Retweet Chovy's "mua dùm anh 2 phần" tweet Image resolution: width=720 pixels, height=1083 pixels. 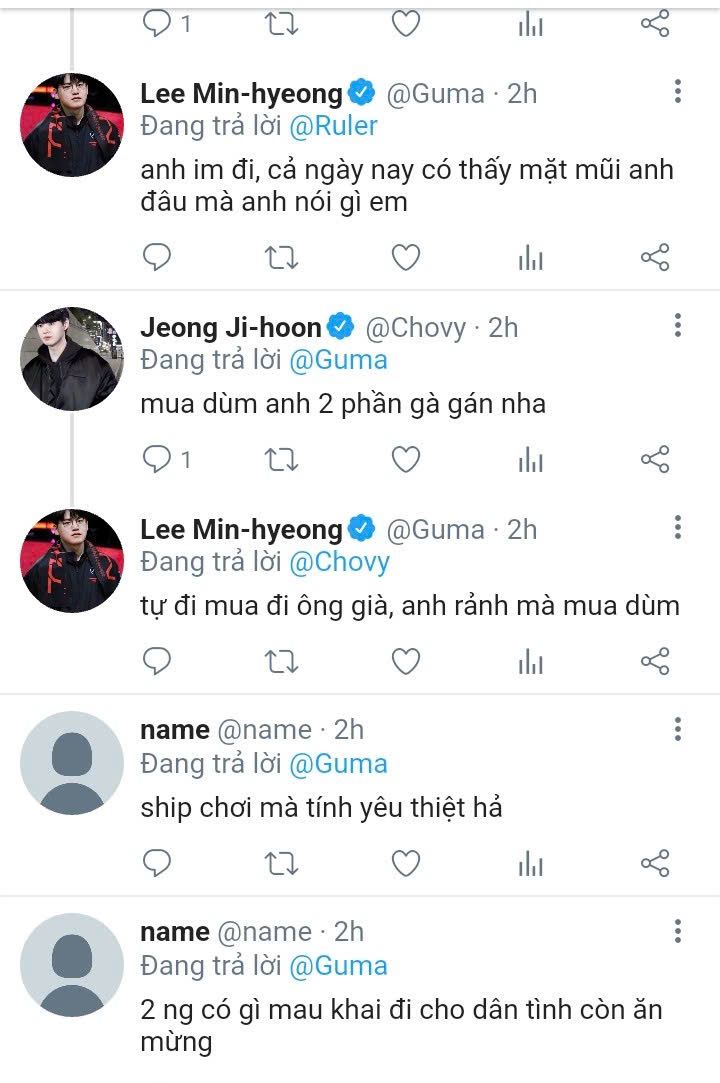pos(281,459)
